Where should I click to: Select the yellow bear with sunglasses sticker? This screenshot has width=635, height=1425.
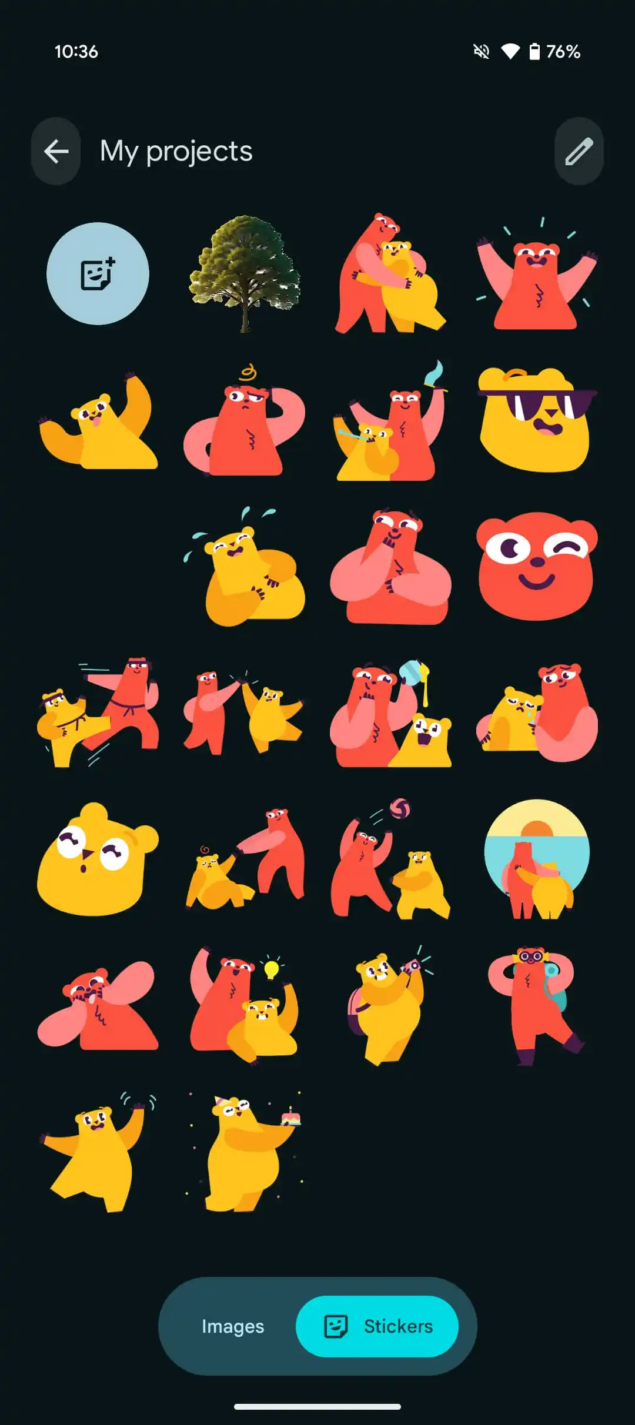click(536, 420)
